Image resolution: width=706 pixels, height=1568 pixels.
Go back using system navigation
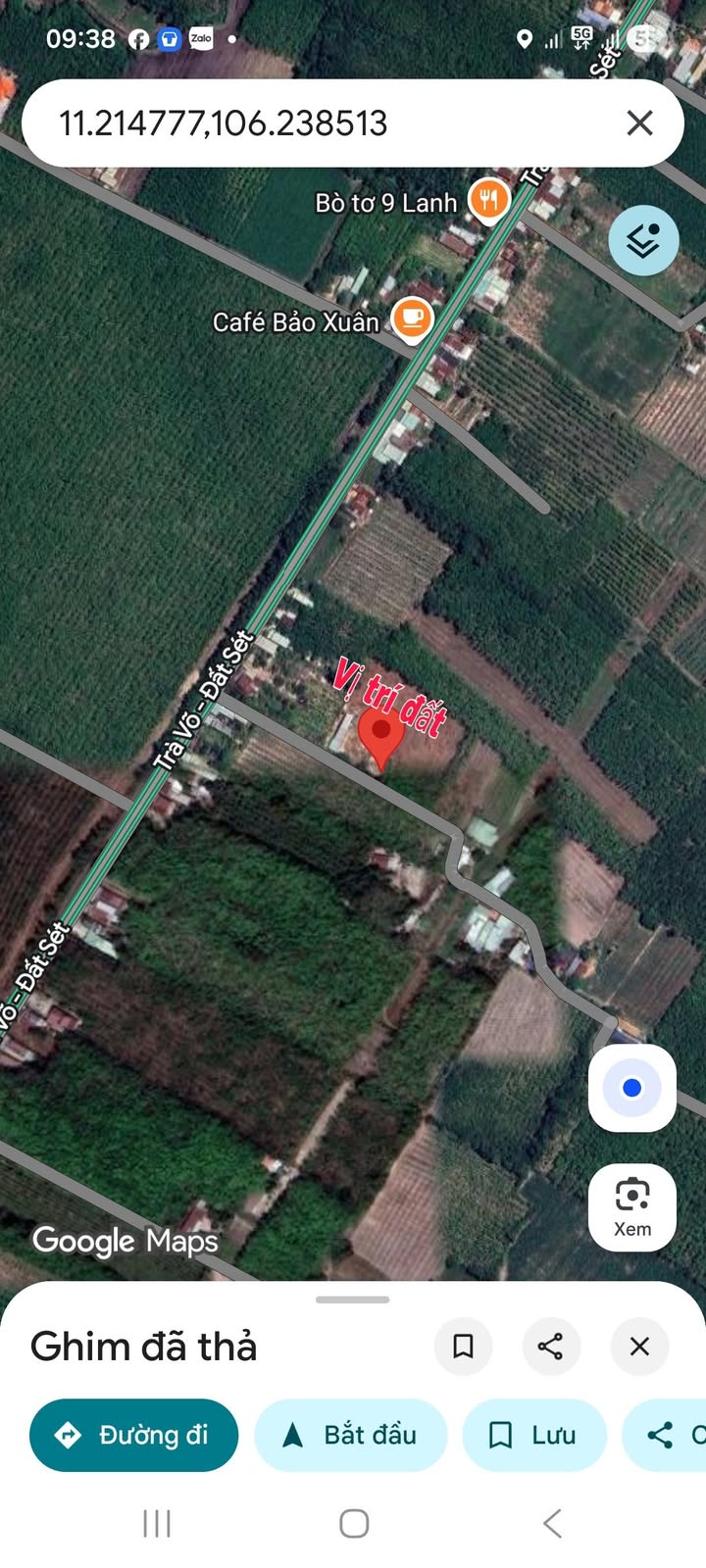coord(552,1524)
